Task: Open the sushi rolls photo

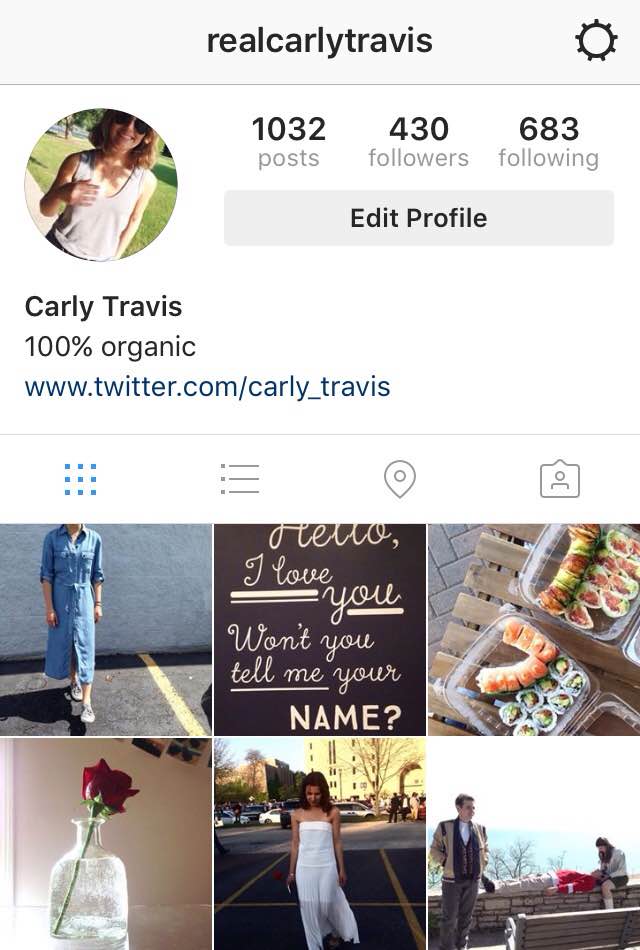Action: pos(534,629)
